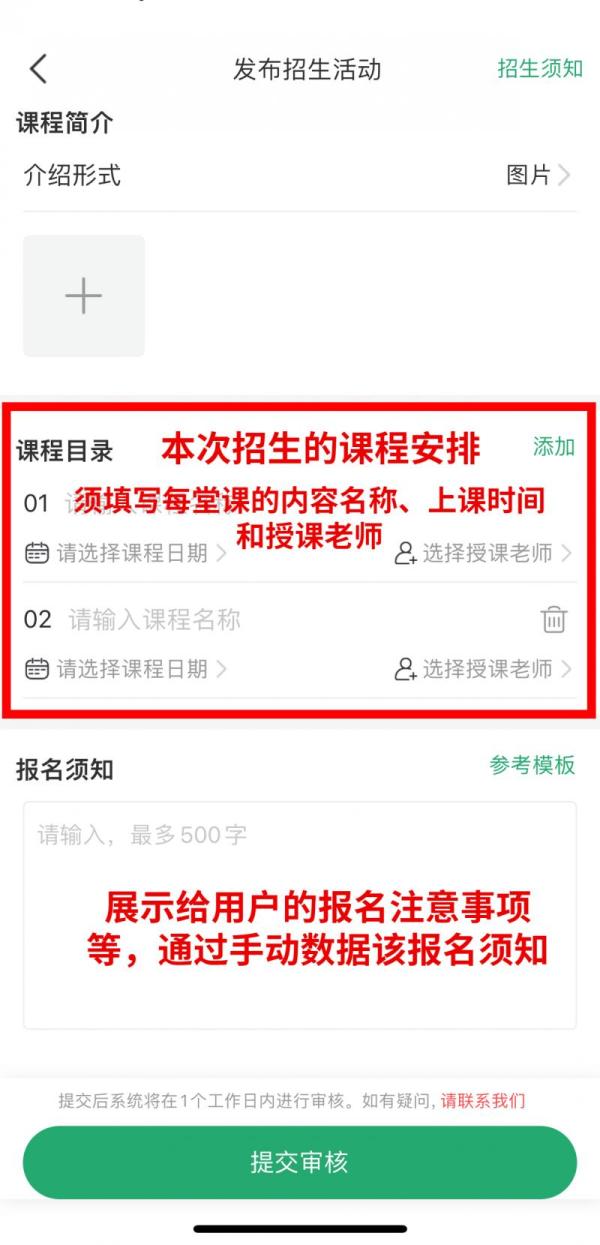
Task: Tap the 请联系我们 link
Action: pos(483,1101)
